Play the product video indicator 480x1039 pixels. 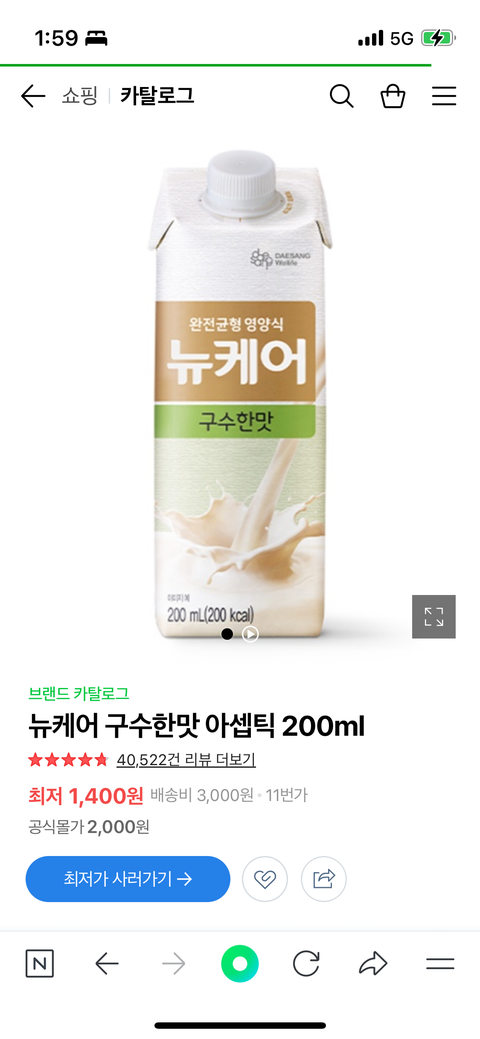(250, 634)
